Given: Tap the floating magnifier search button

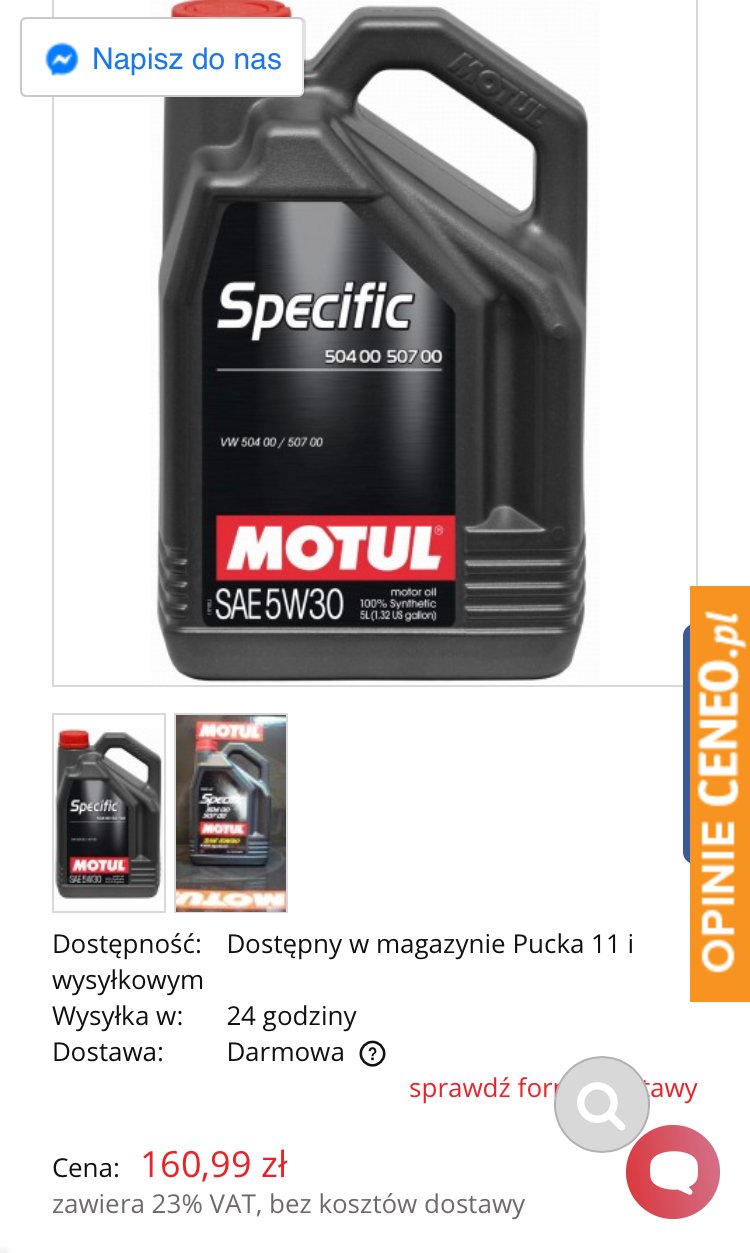Looking at the screenshot, I should tap(602, 1104).
